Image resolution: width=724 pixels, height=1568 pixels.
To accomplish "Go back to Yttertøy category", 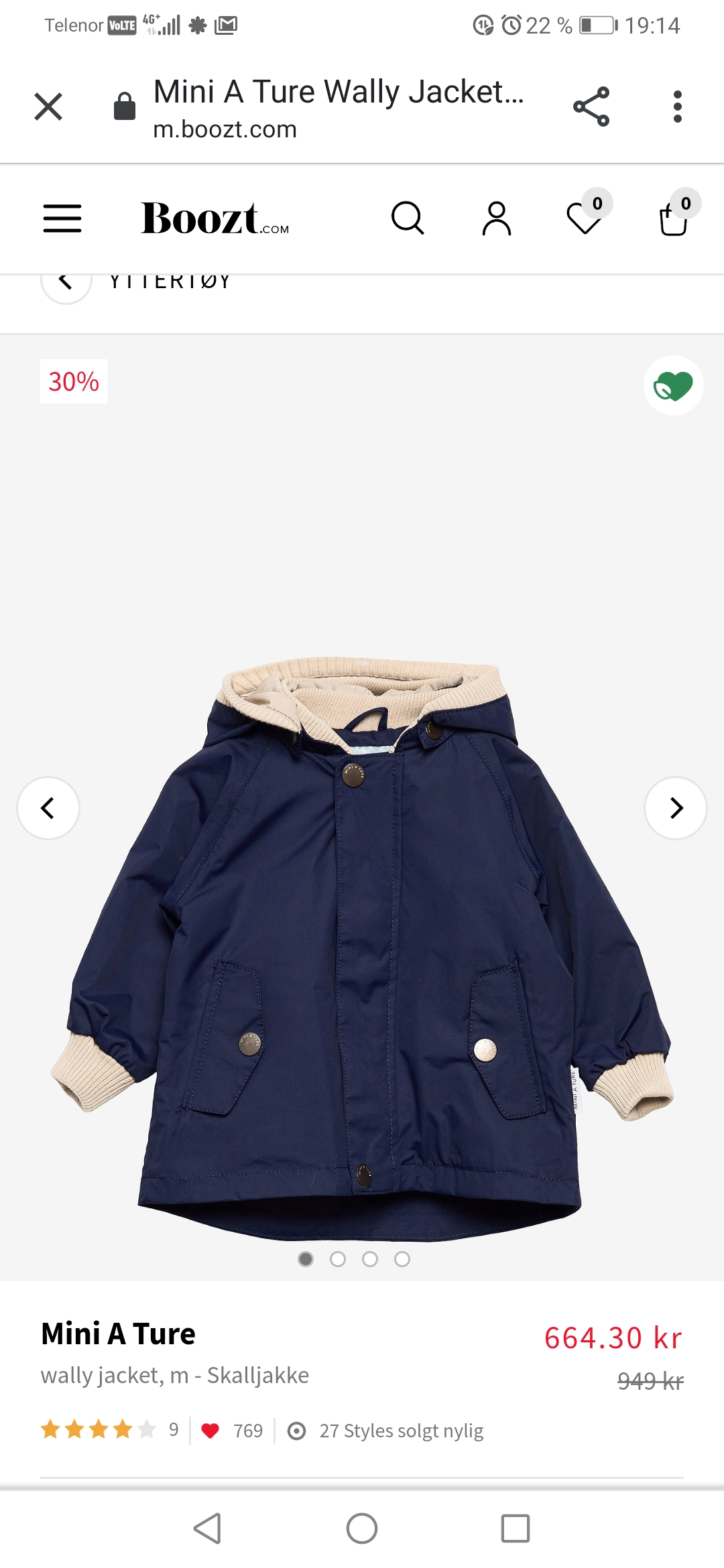I will (66, 281).
